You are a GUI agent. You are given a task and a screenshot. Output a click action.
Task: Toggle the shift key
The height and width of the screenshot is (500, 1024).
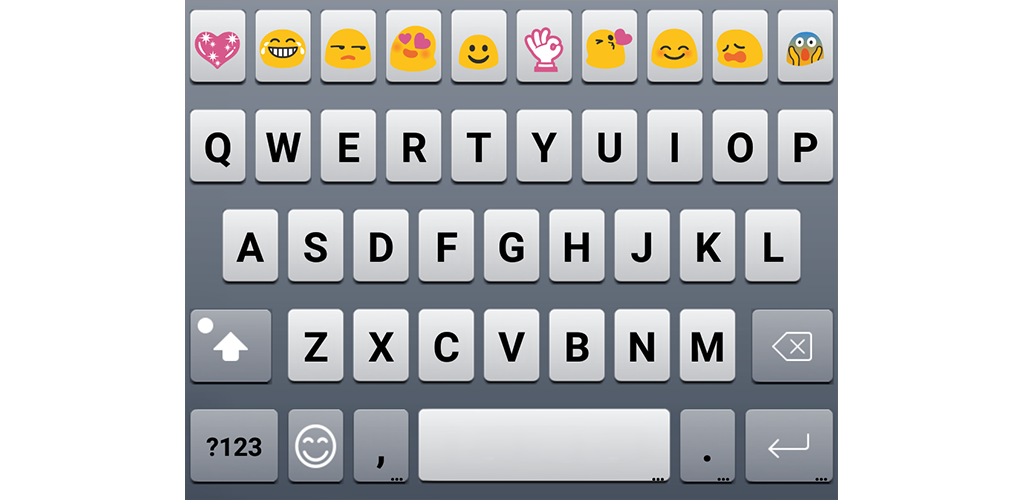click(231, 346)
